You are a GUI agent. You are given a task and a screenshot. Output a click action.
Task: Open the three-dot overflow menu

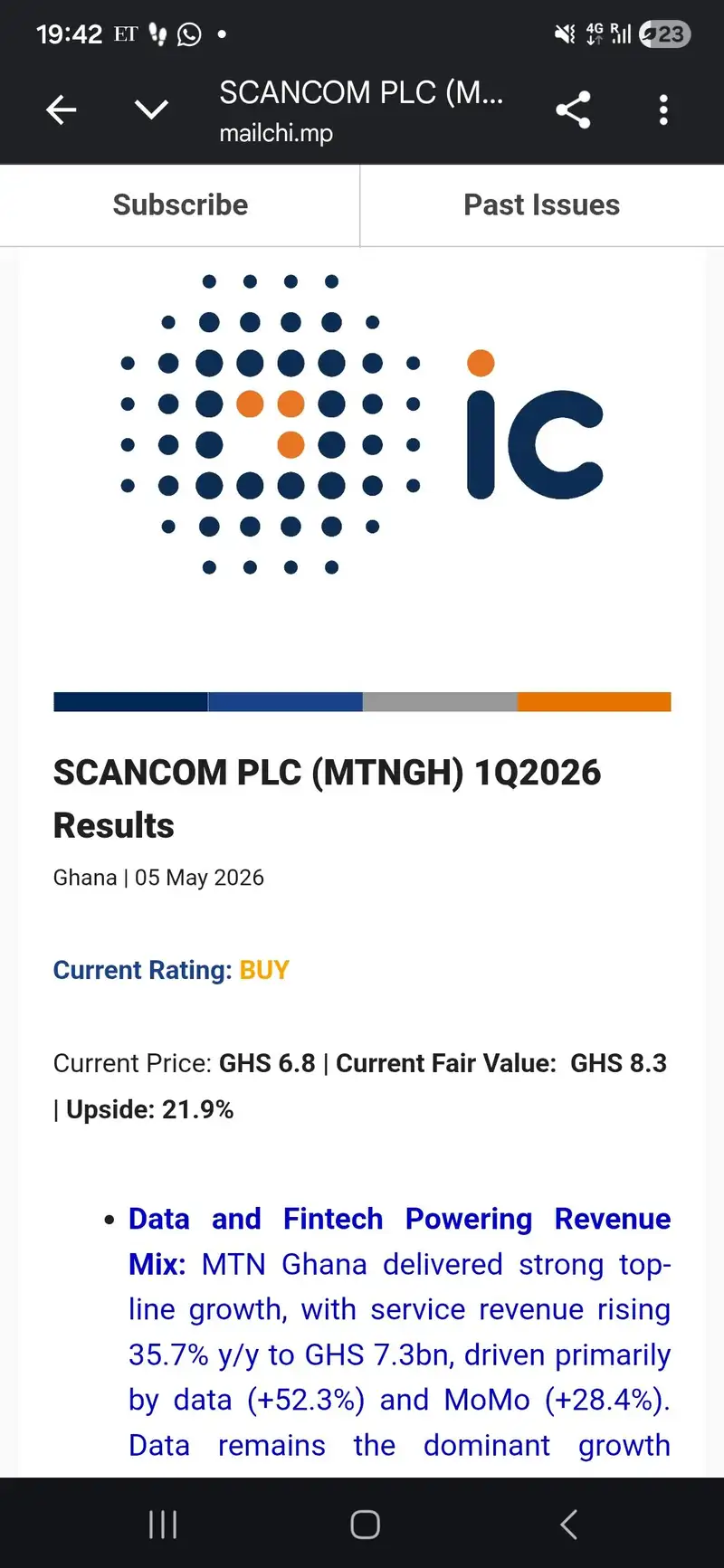pos(663,110)
